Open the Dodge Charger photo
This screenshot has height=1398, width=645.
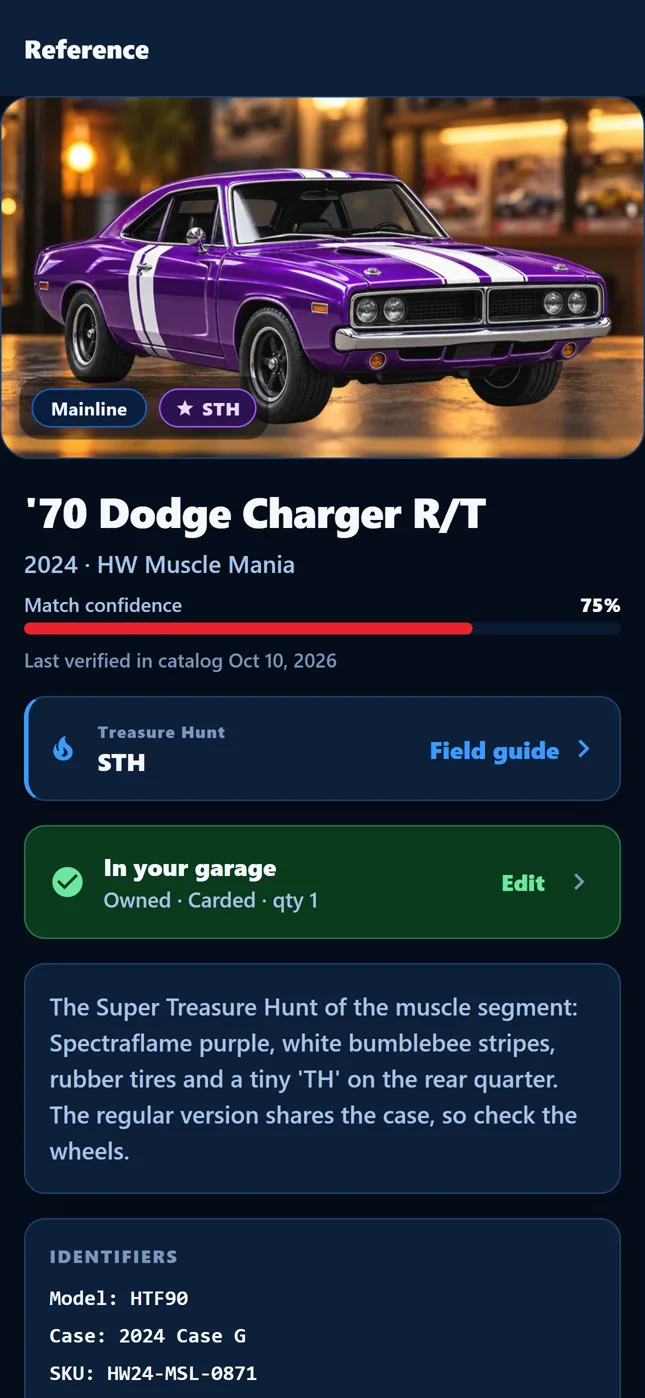coord(322,278)
